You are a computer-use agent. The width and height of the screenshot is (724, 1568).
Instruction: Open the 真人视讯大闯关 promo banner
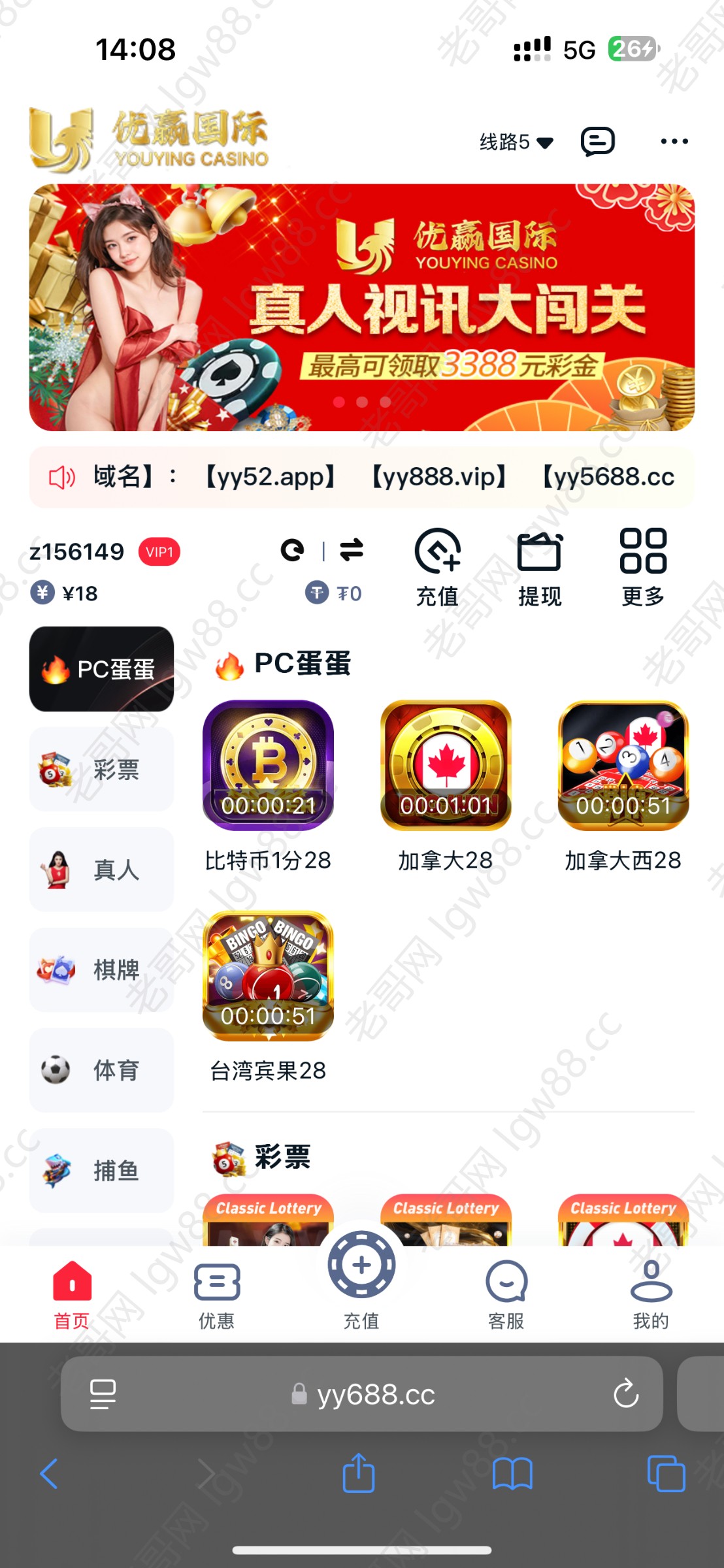361,307
